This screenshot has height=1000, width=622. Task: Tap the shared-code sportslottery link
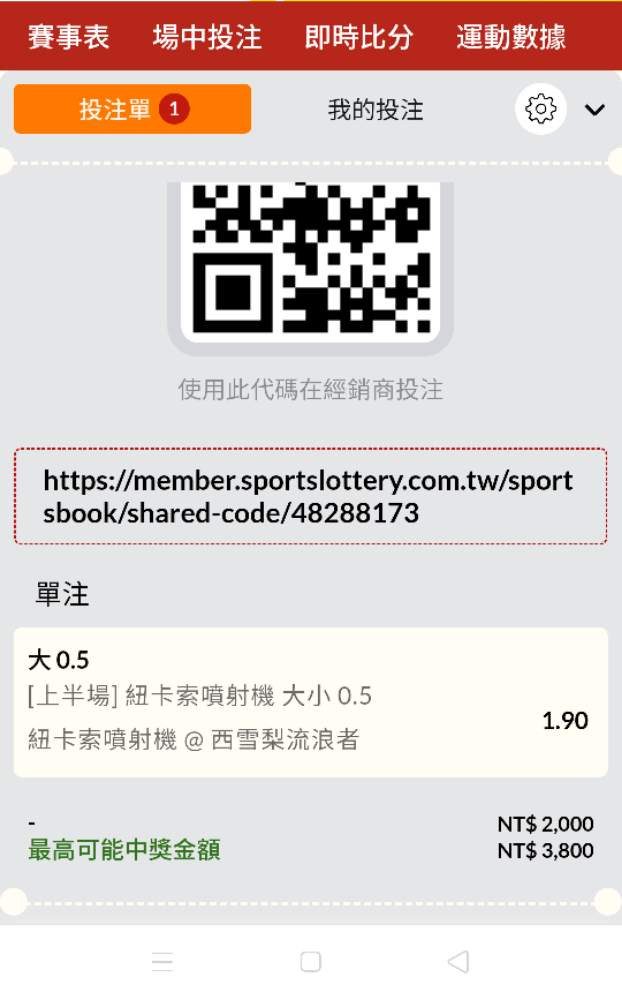click(310, 497)
